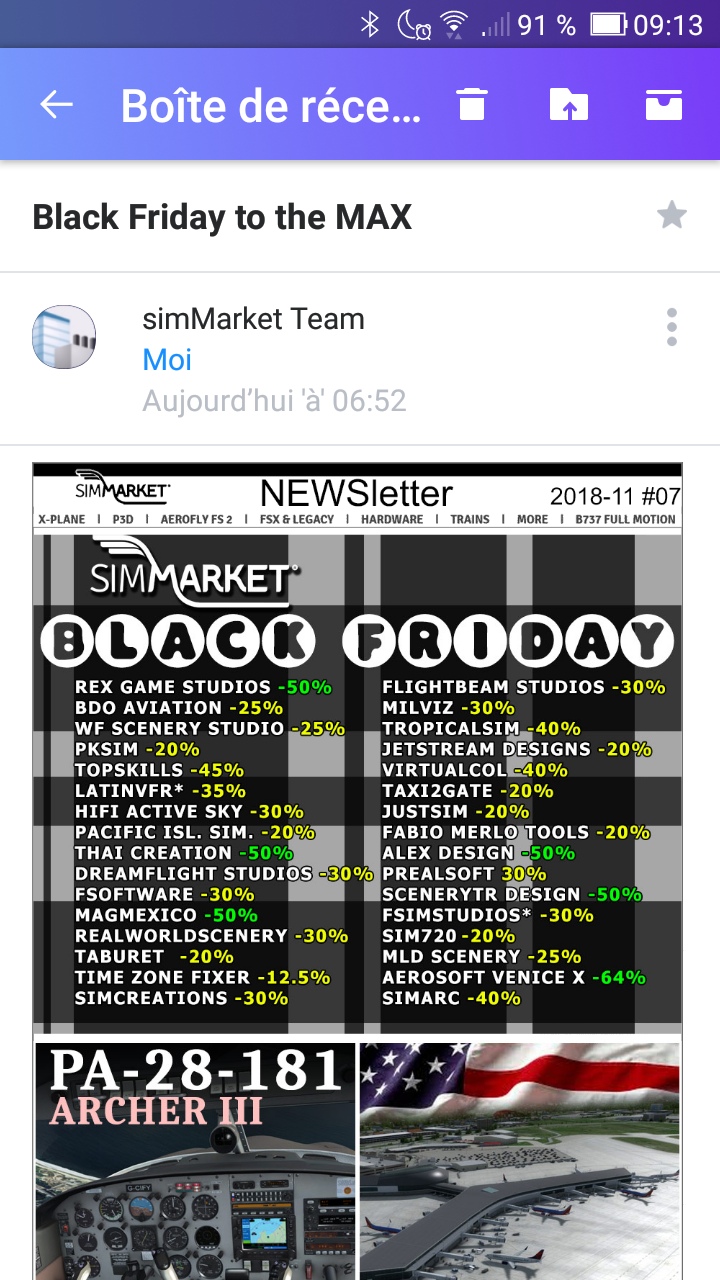This screenshot has height=1280, width=720.
Task: Move this email to a folder
Action: [x=569, y=104]
